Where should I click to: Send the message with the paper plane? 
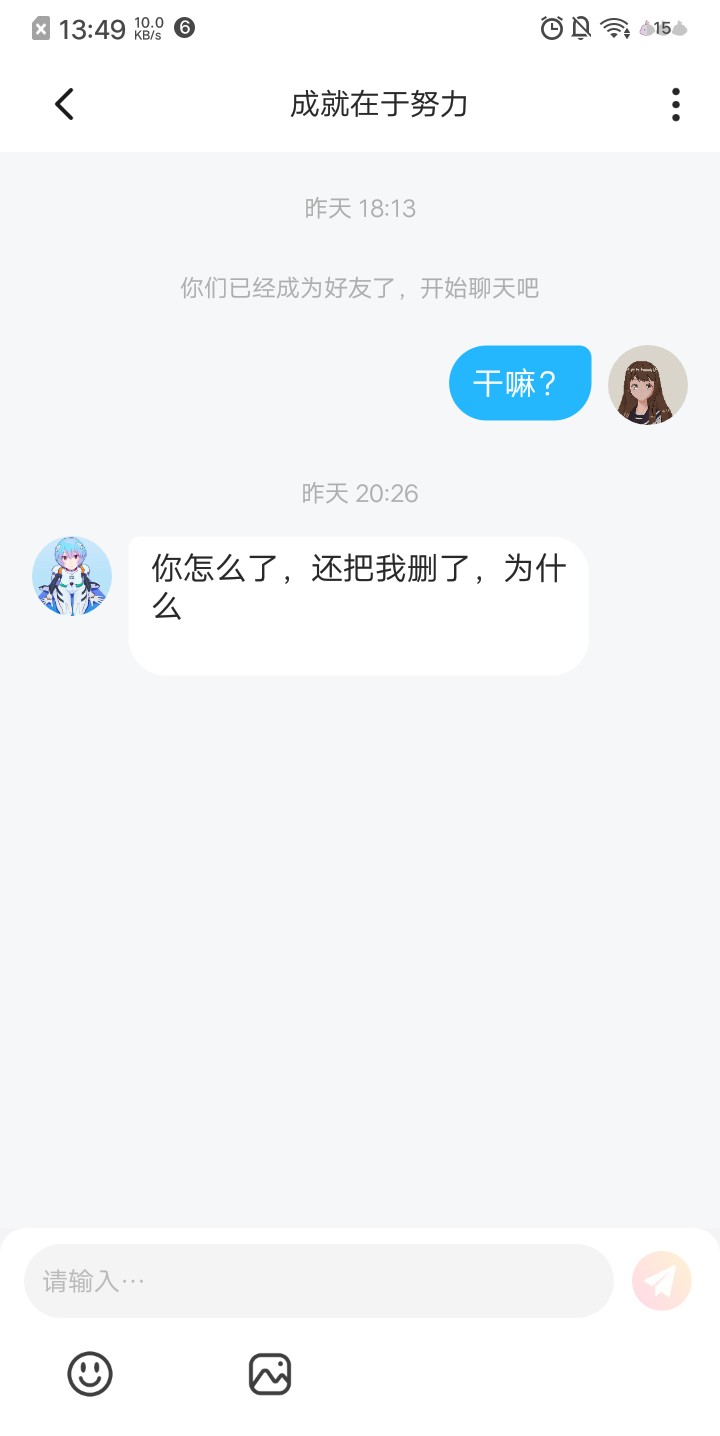661,1281
